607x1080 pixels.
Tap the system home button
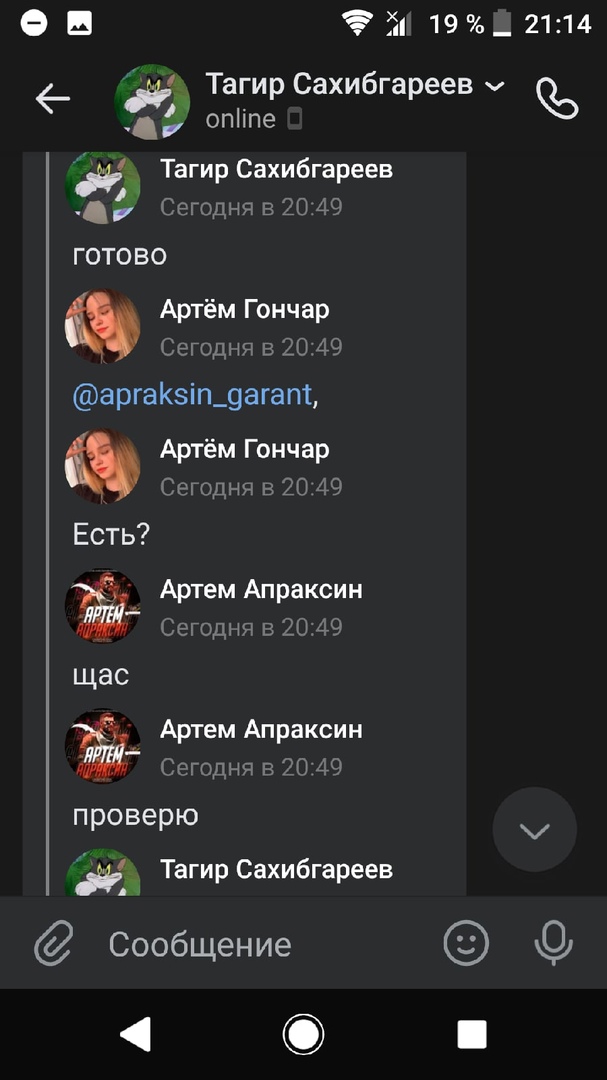[303, 1034]
